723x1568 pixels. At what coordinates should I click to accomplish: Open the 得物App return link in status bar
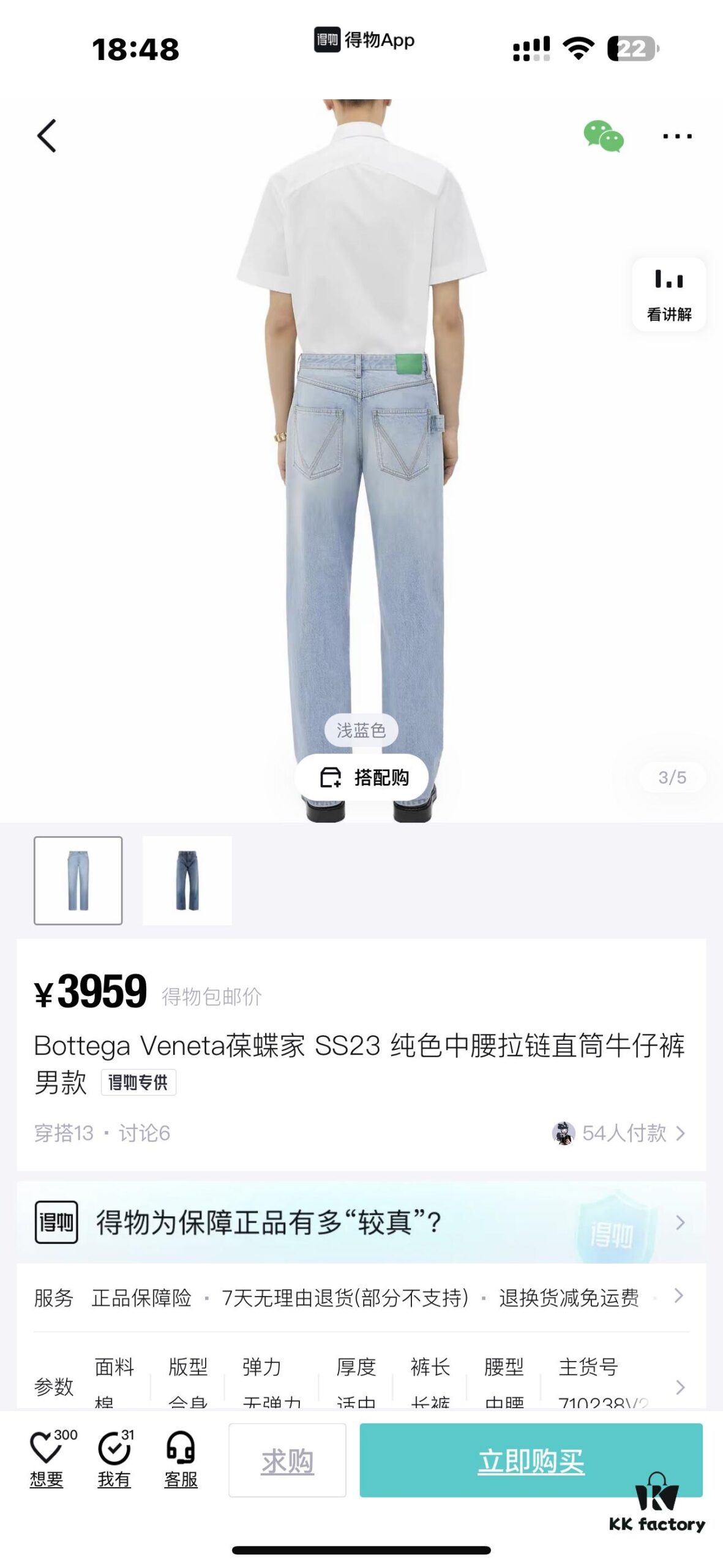click(x=364, y=40)
